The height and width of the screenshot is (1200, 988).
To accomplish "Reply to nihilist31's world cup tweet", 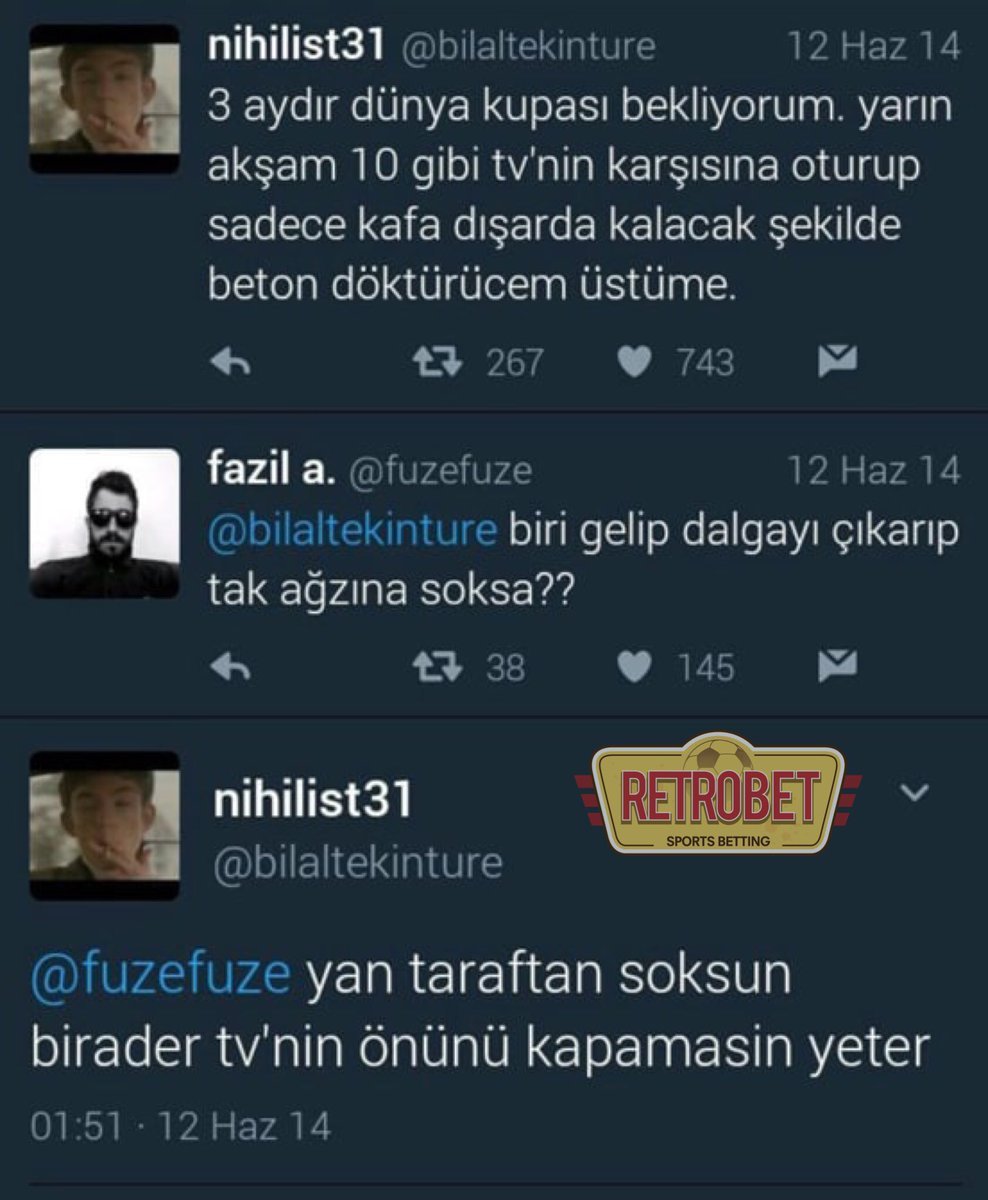I will point(231,363).
